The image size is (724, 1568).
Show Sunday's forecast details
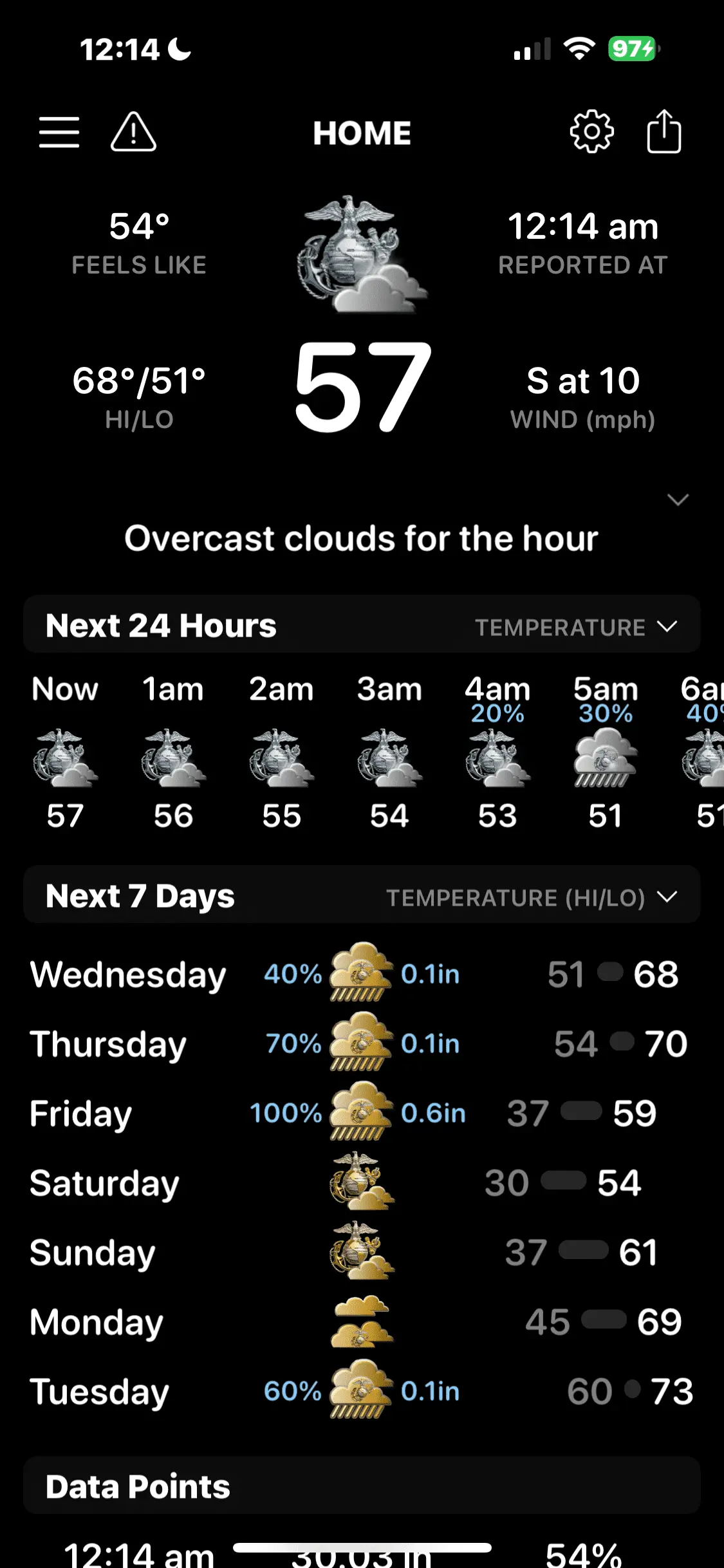tap(360, 1252)
